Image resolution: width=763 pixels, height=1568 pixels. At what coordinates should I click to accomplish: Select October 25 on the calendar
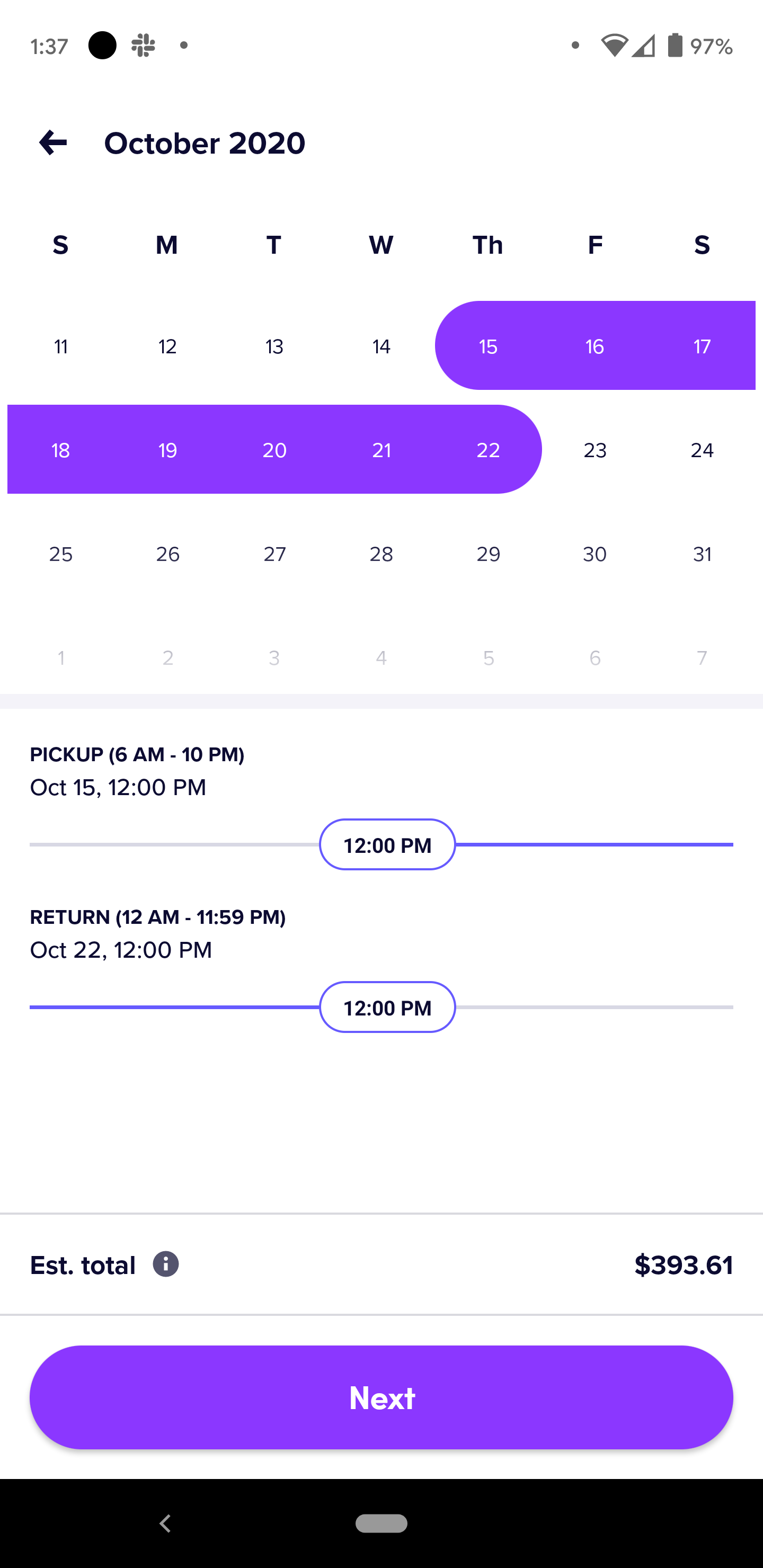61,554
